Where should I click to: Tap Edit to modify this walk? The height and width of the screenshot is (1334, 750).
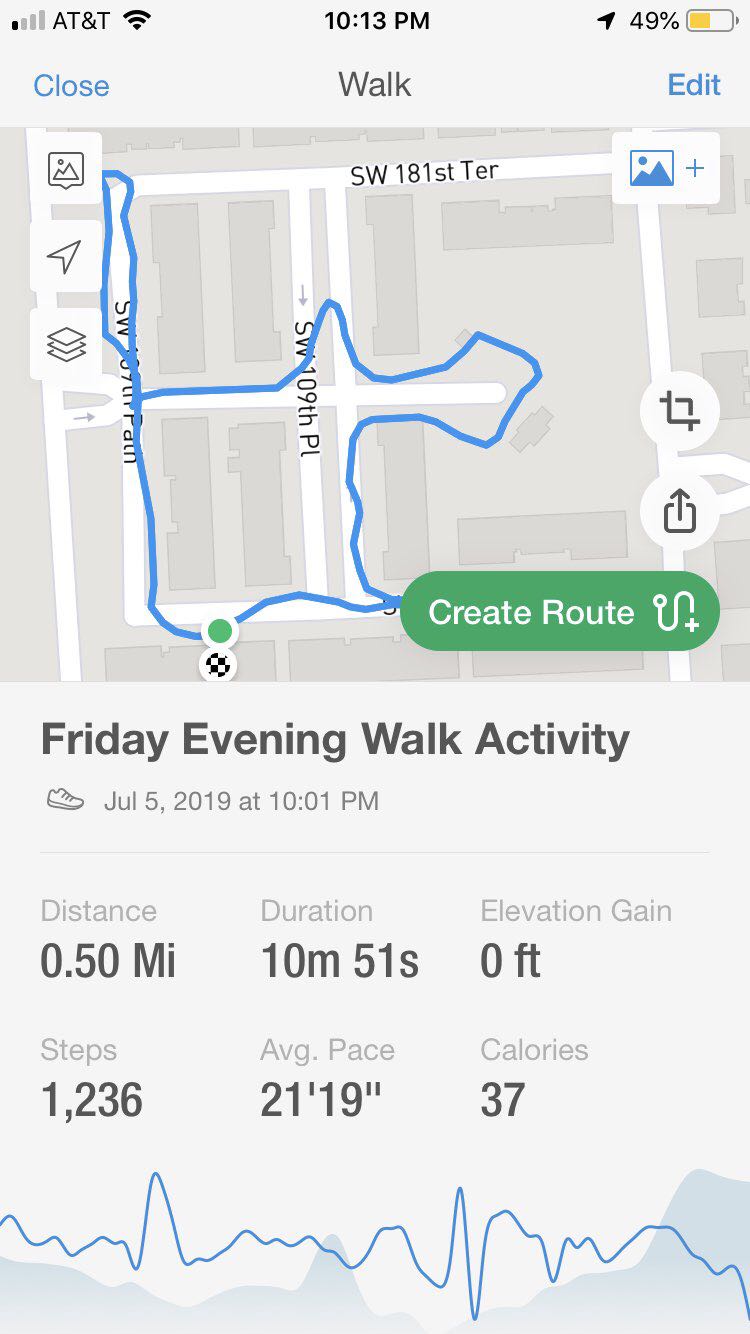(x=693, y=85)
